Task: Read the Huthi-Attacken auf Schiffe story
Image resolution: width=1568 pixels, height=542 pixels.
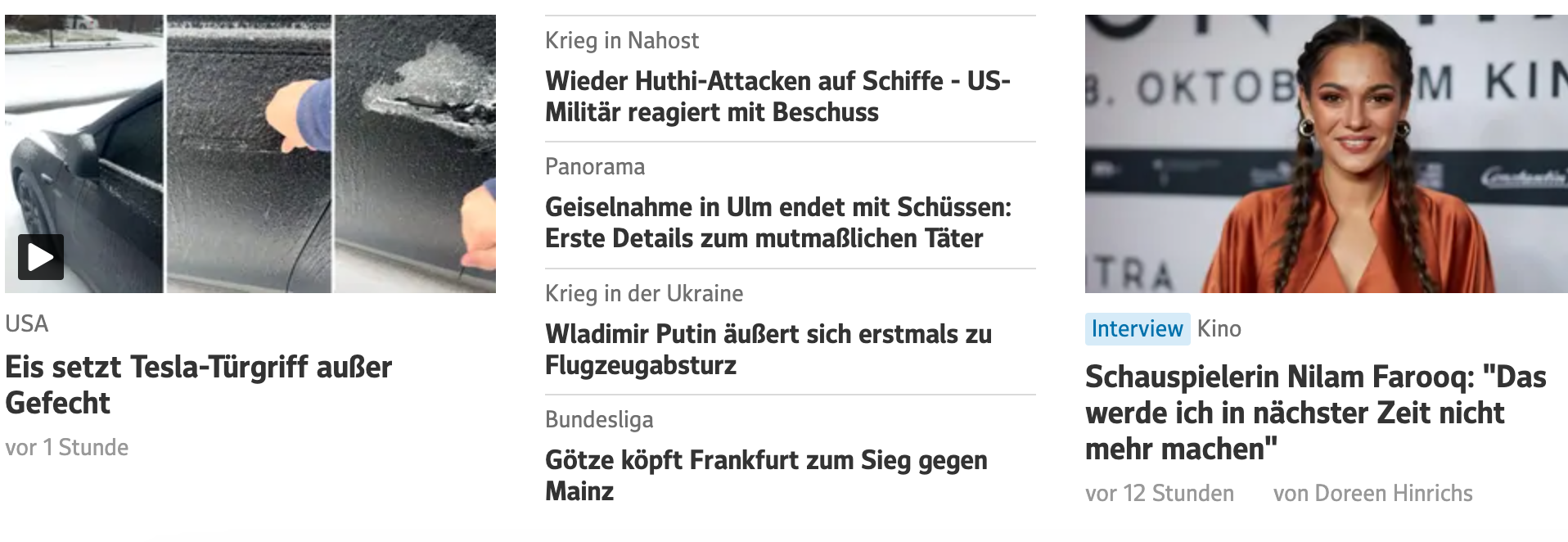Action: tap(777, 97)
